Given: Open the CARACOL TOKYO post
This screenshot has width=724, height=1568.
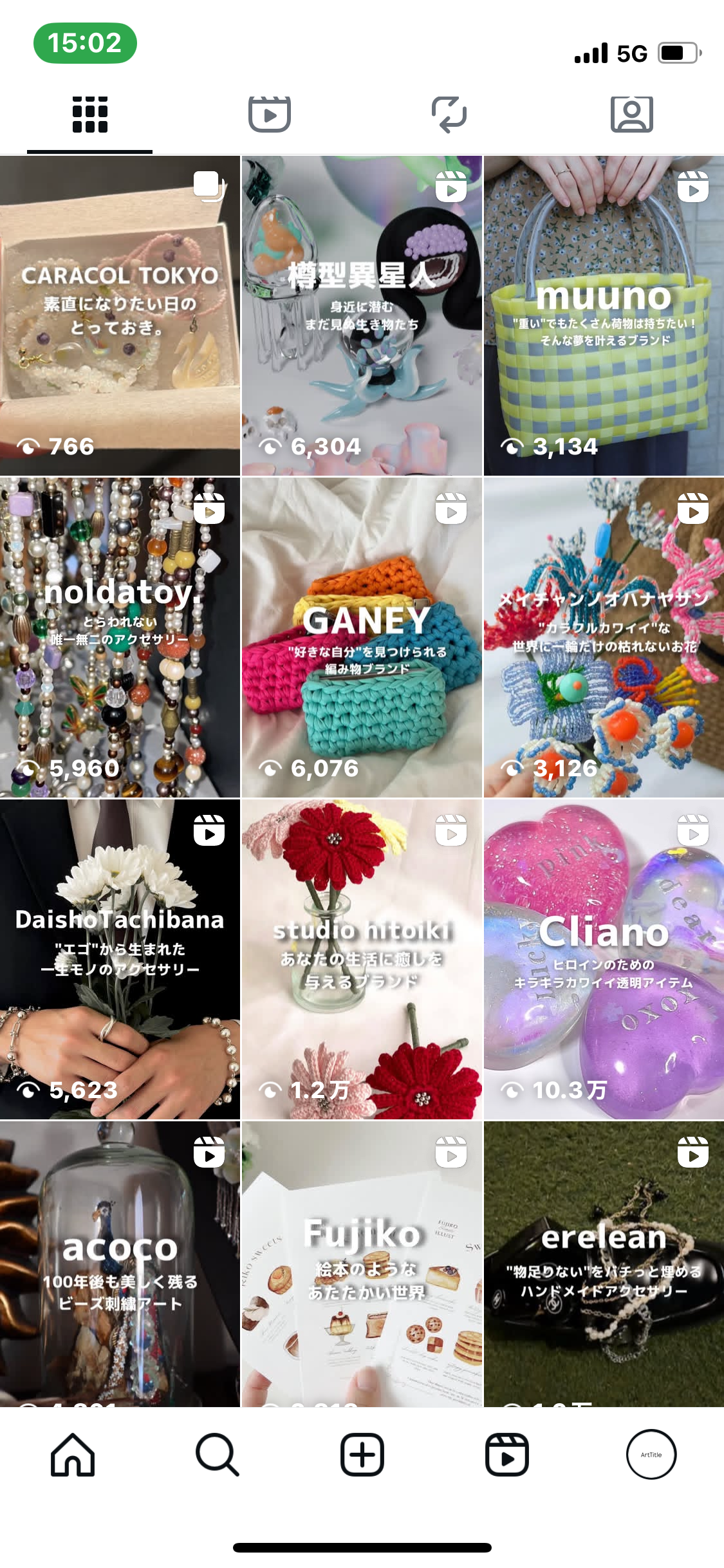Looking at the screenshot, I should 120,315.
